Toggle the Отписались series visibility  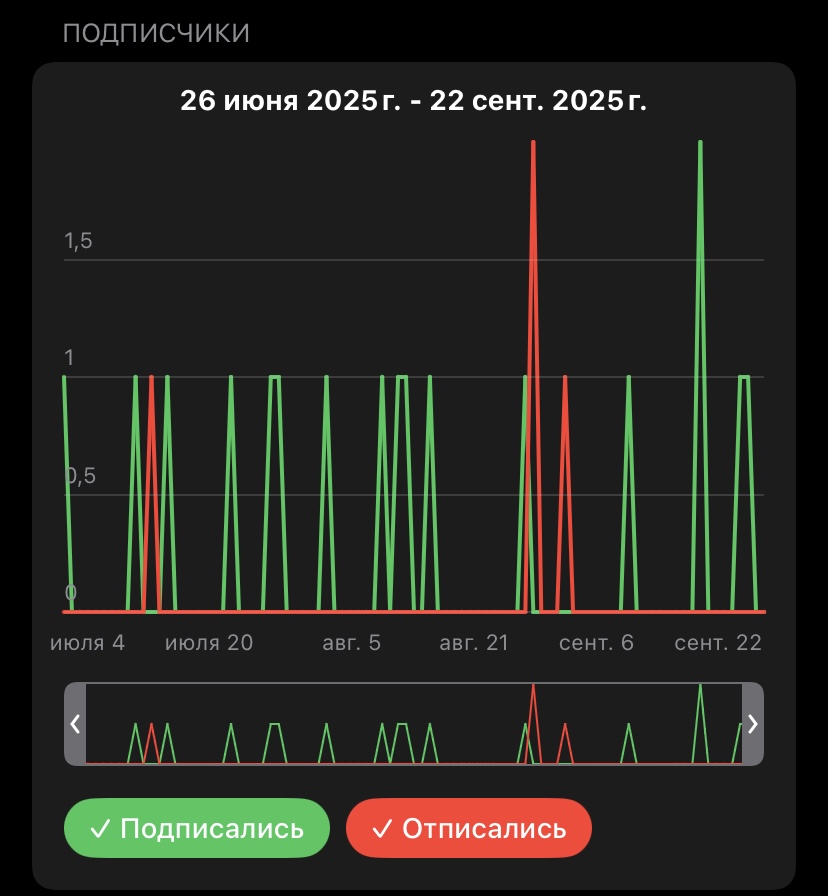469,828
